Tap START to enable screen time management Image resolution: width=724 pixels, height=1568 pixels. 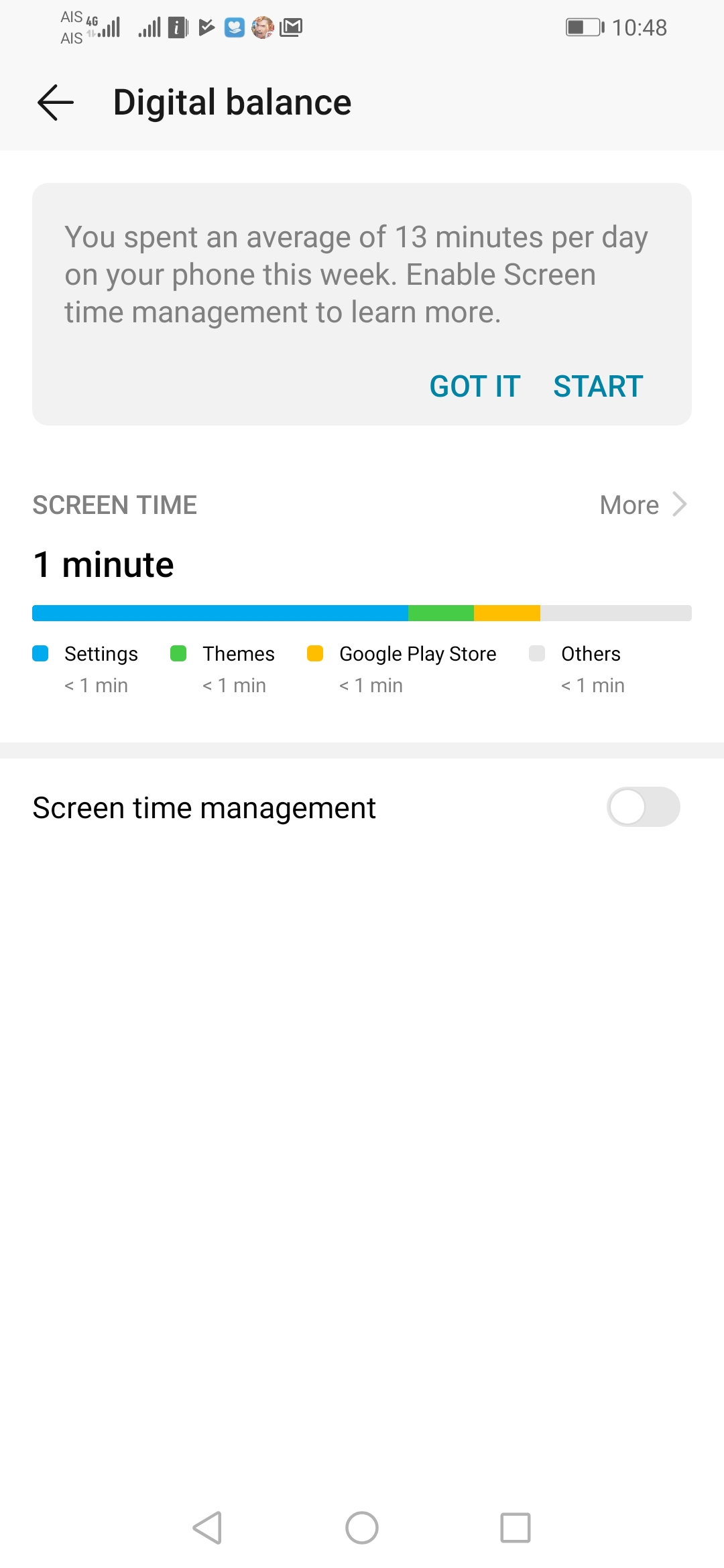598,386
